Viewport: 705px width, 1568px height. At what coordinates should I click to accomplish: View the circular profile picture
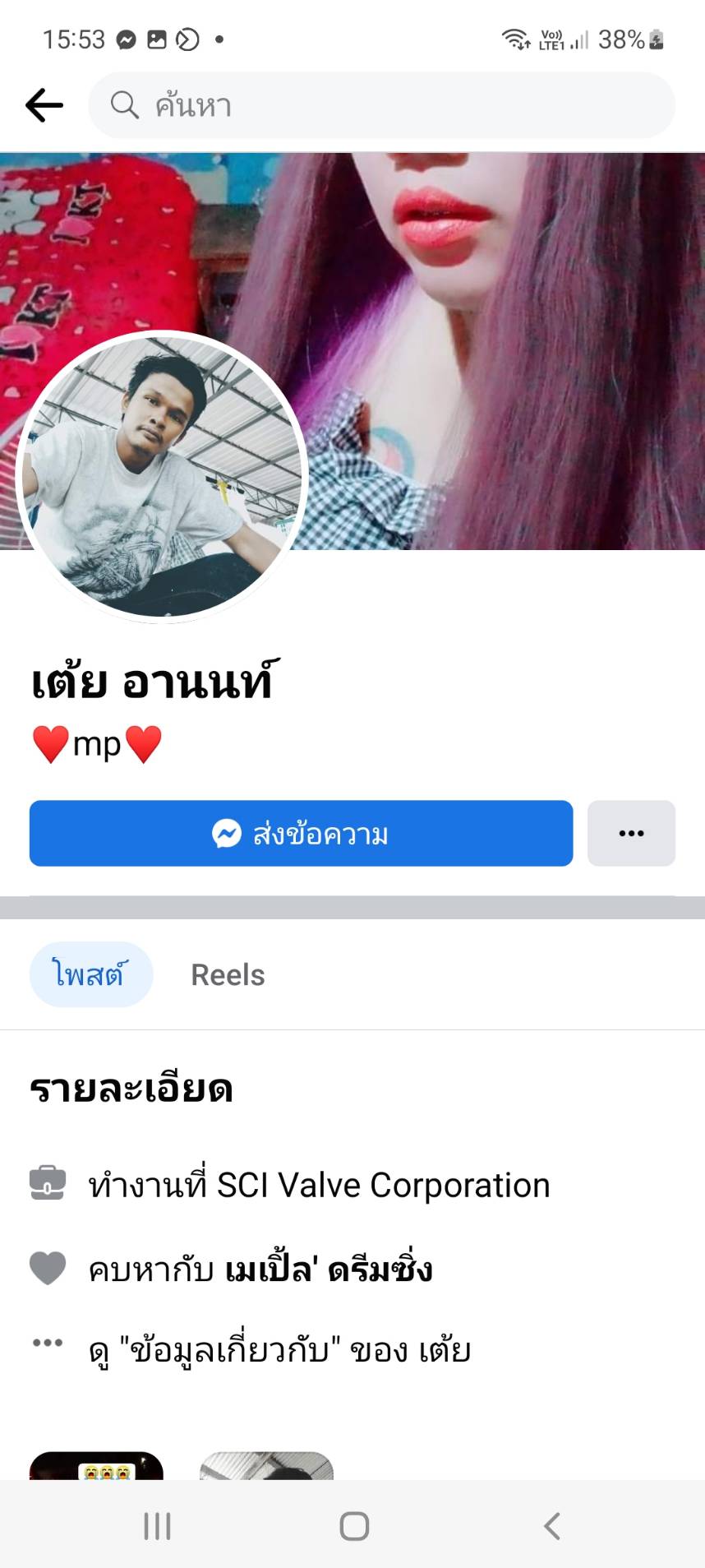tap(162, 477)
